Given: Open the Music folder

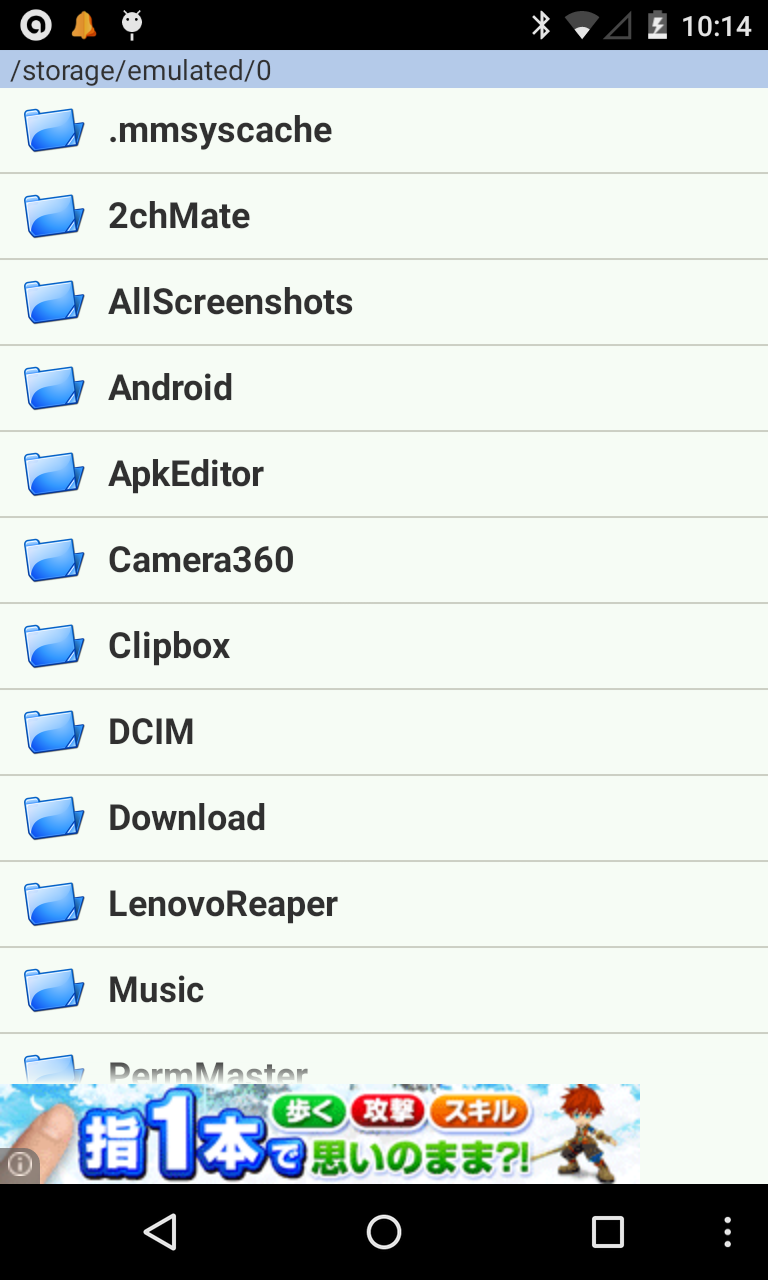Looking at the screenshot, I should [384, 990].
